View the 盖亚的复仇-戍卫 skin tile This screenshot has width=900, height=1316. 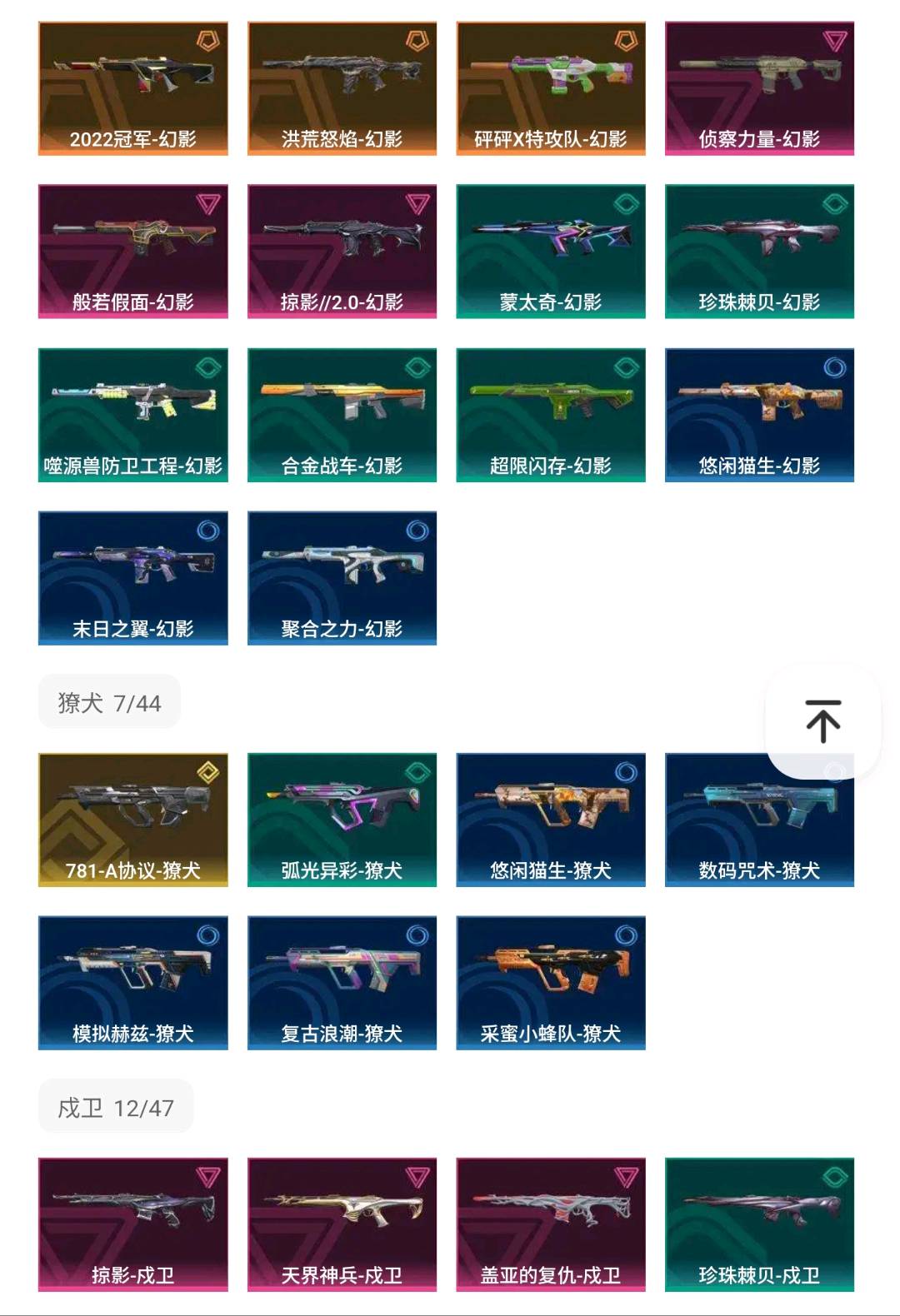pyautogui.click(x=551, y=1224)
